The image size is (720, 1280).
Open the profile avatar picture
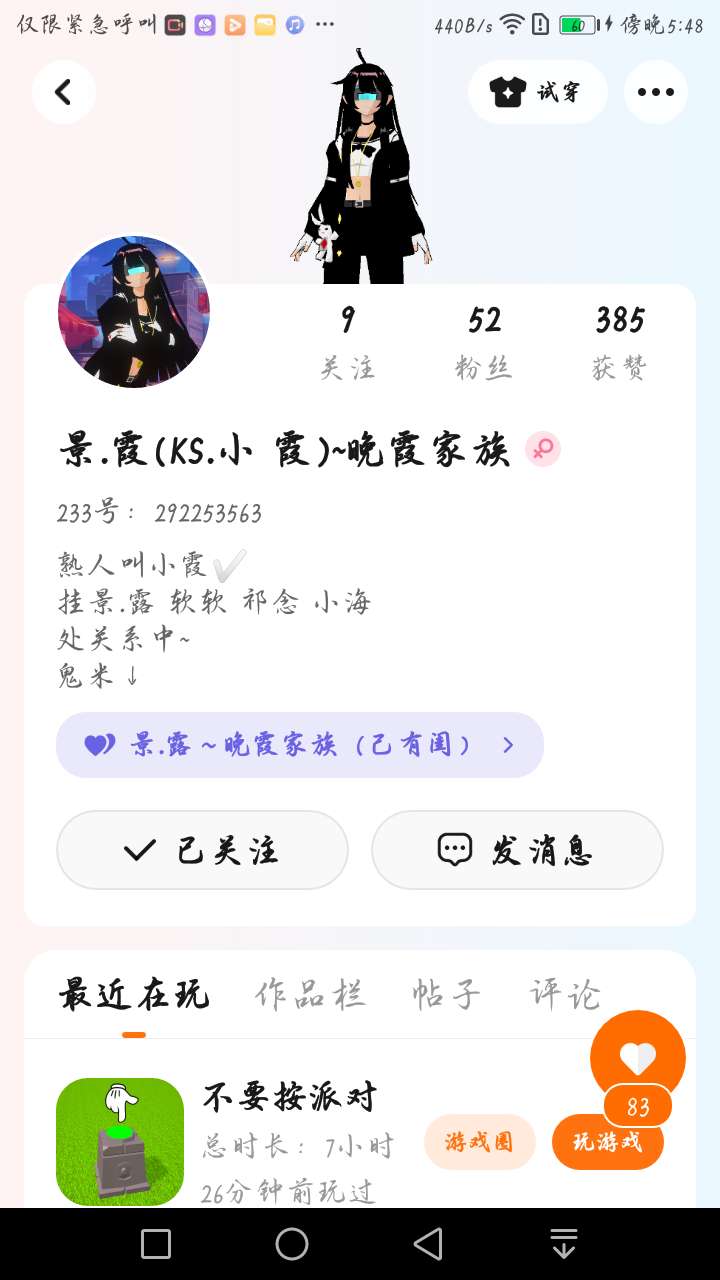tap(134, 312)
